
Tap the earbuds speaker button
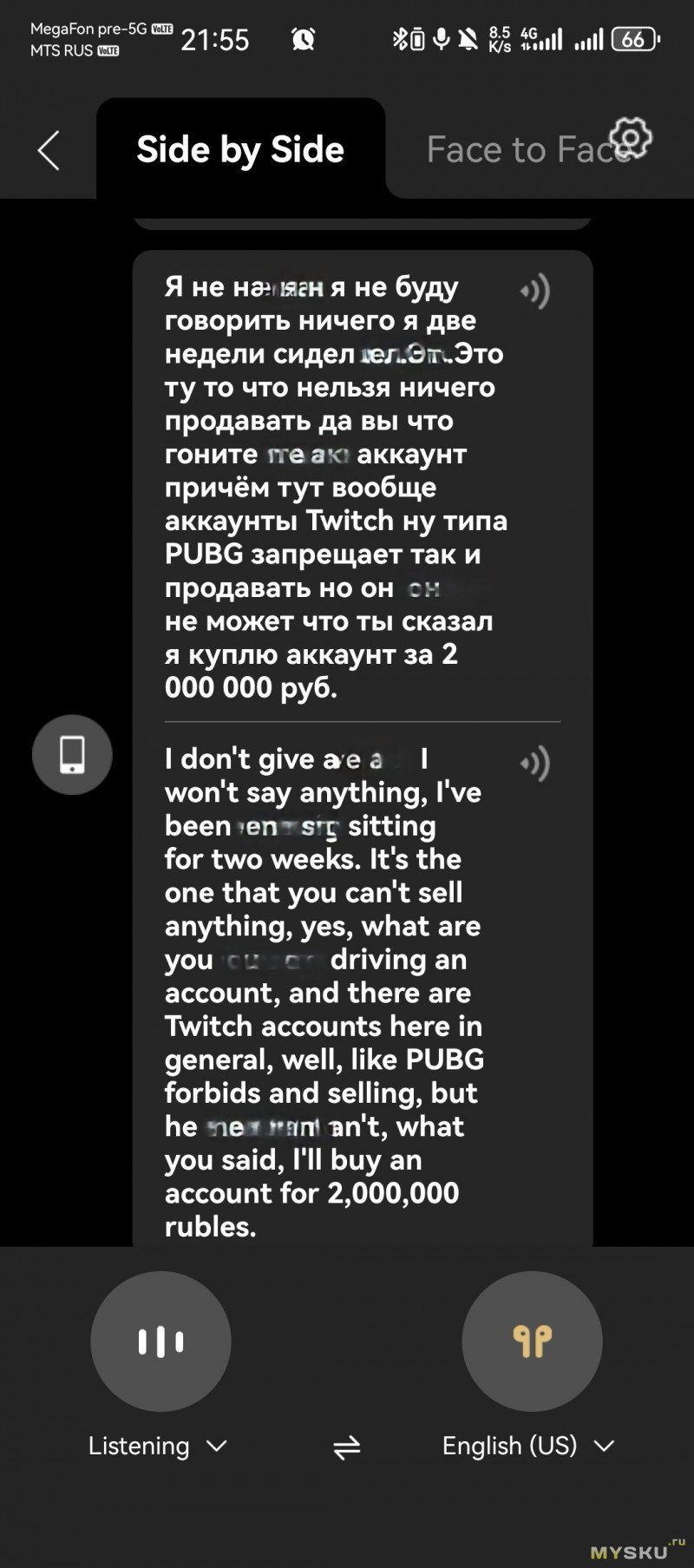coord(532,1342)
